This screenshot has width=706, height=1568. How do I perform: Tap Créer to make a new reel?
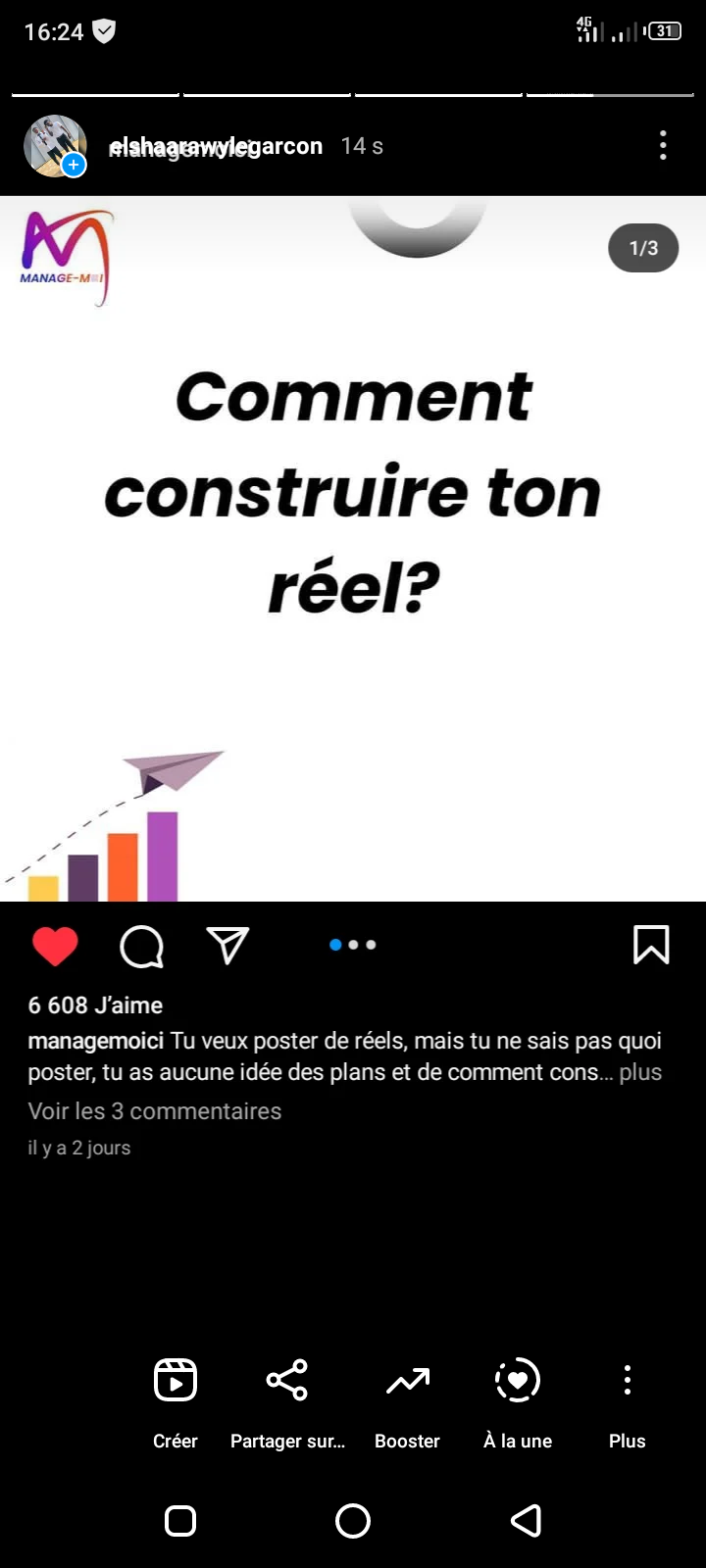[x=176, y=1398]
